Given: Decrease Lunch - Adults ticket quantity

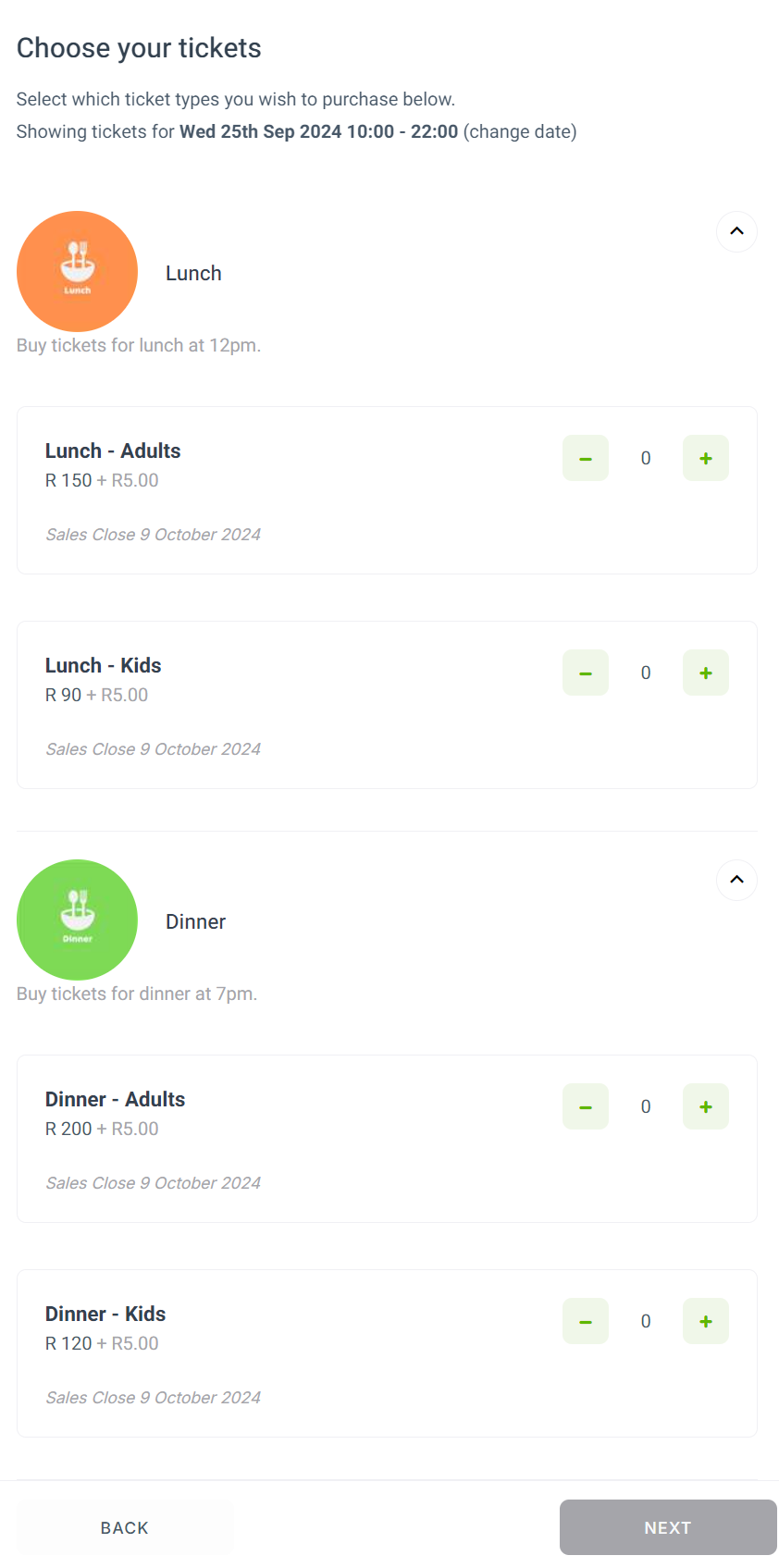Looking at the screenshot, I should pyautogui.click(x=586, y=458).
